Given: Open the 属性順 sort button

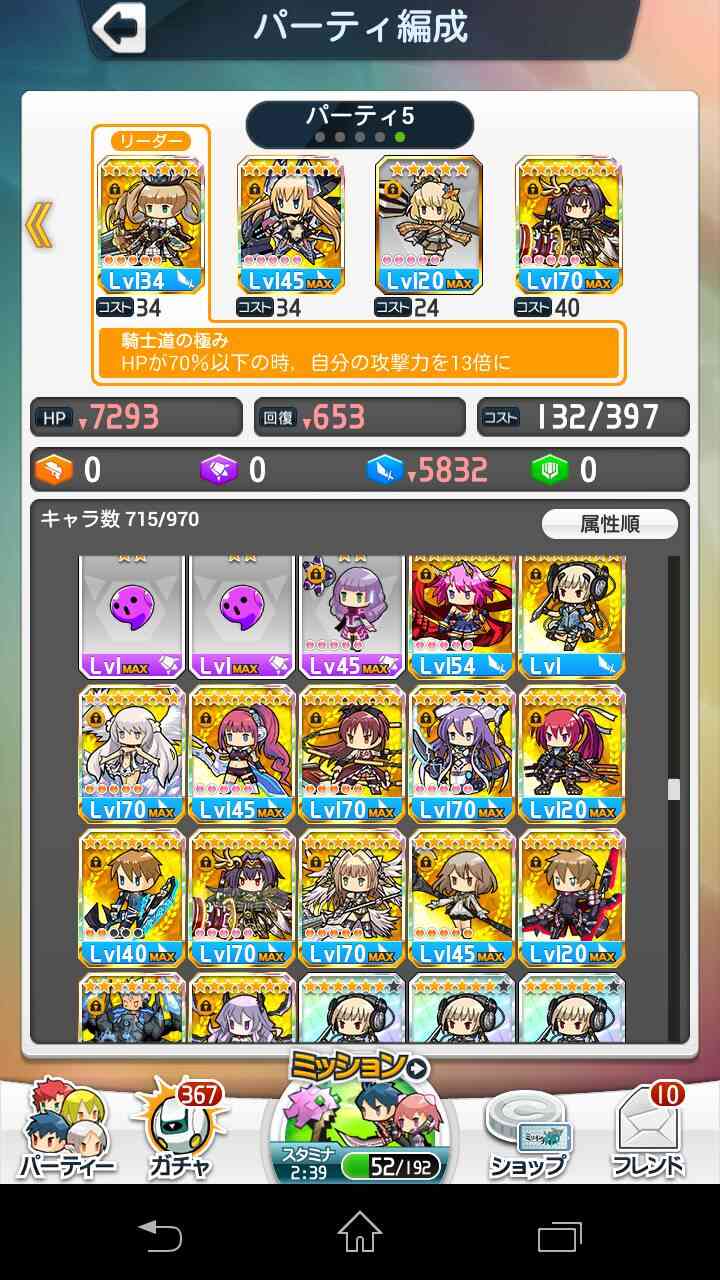Looking at the screenshot, I should pyautogui.click(x=610, y=523).
